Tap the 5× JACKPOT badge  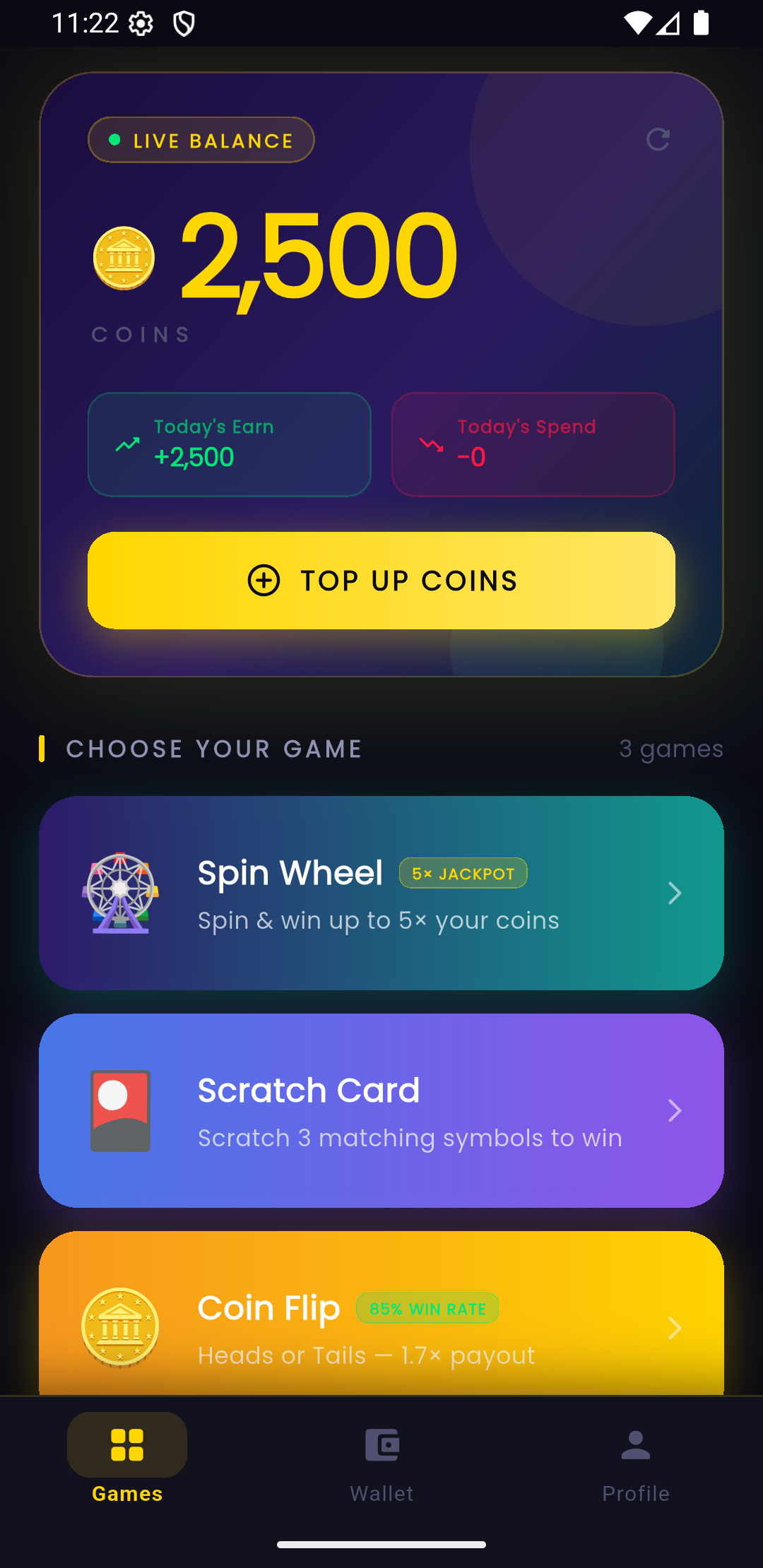point(463,872)
